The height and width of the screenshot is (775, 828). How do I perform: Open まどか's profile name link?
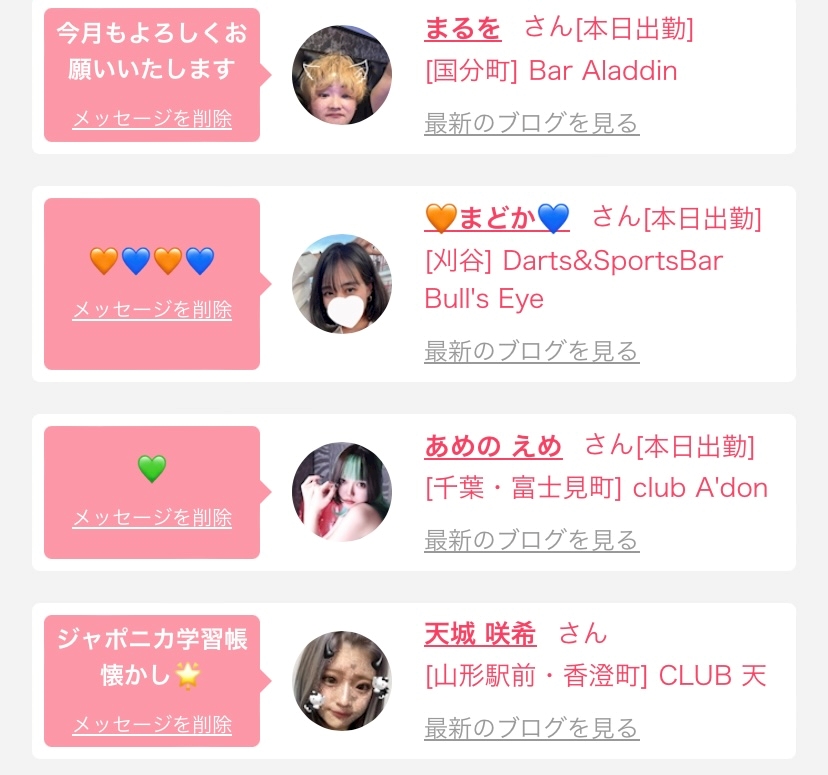(x=497, y=218)
